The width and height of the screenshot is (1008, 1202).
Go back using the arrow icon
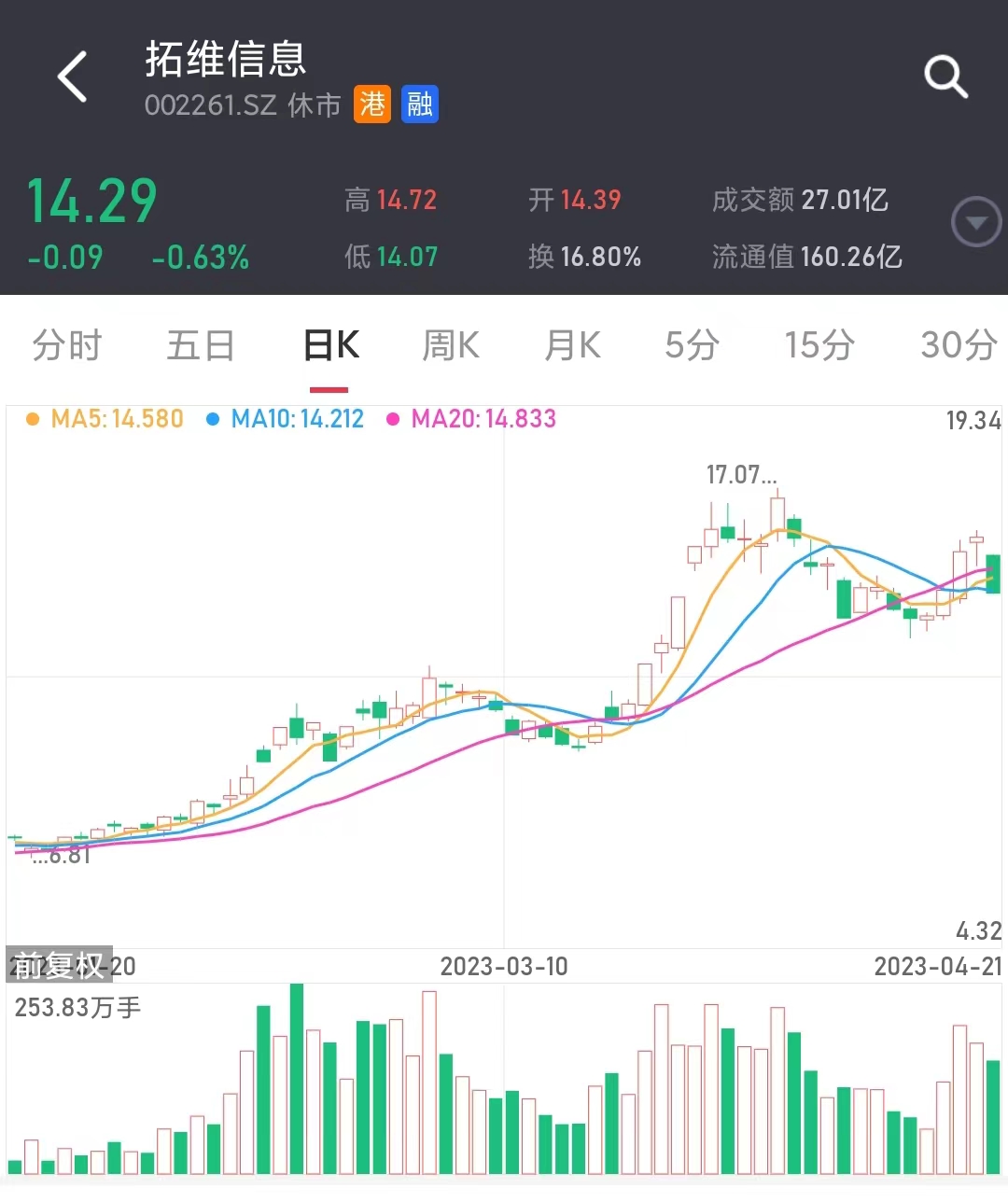[x=73, y=77]
